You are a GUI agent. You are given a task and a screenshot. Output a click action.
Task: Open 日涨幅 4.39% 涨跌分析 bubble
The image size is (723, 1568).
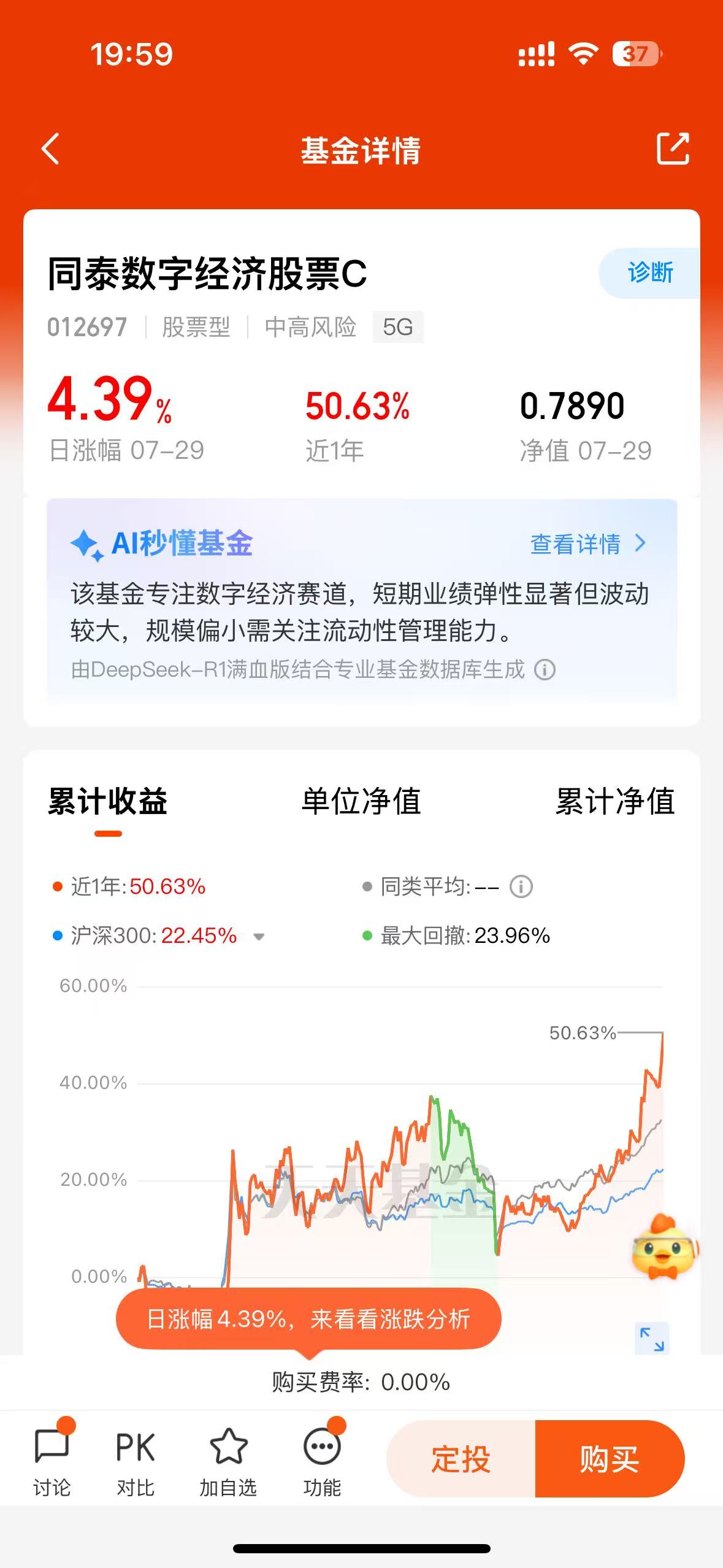pos(308,1319)
